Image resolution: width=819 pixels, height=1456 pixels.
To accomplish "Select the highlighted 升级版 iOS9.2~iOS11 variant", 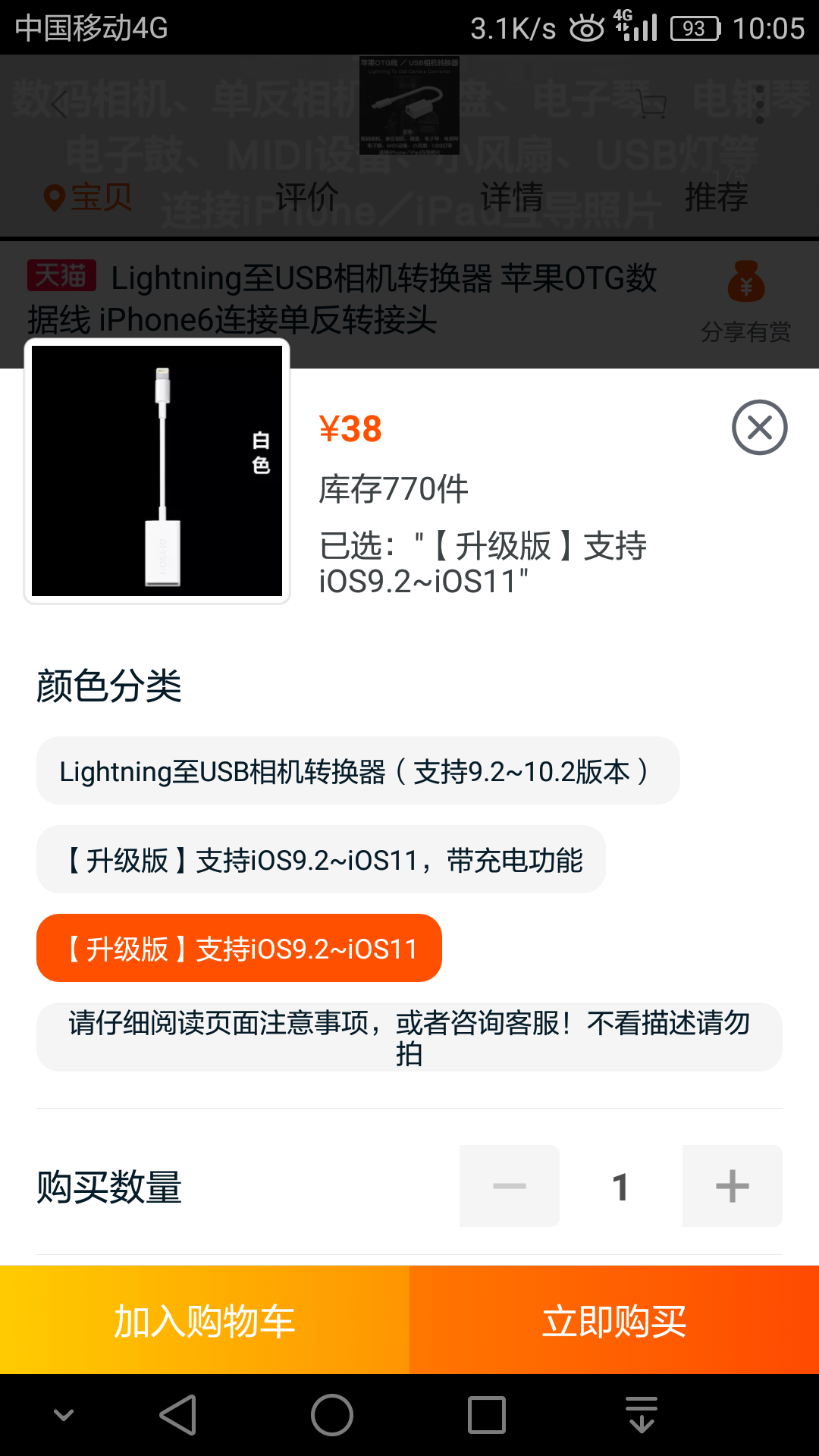I will tap(238, 947).
